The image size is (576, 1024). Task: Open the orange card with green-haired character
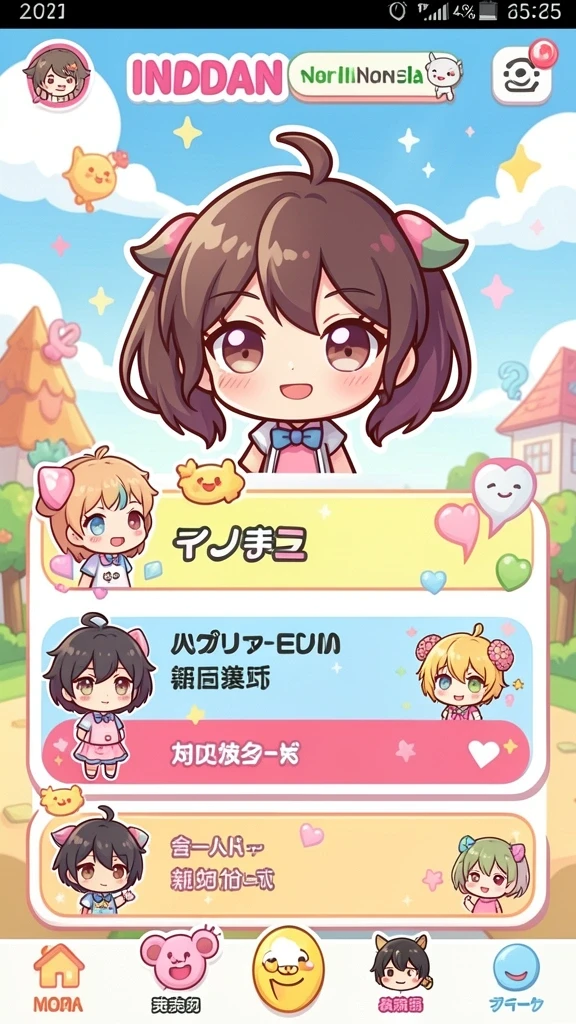(x=287, y=865)
